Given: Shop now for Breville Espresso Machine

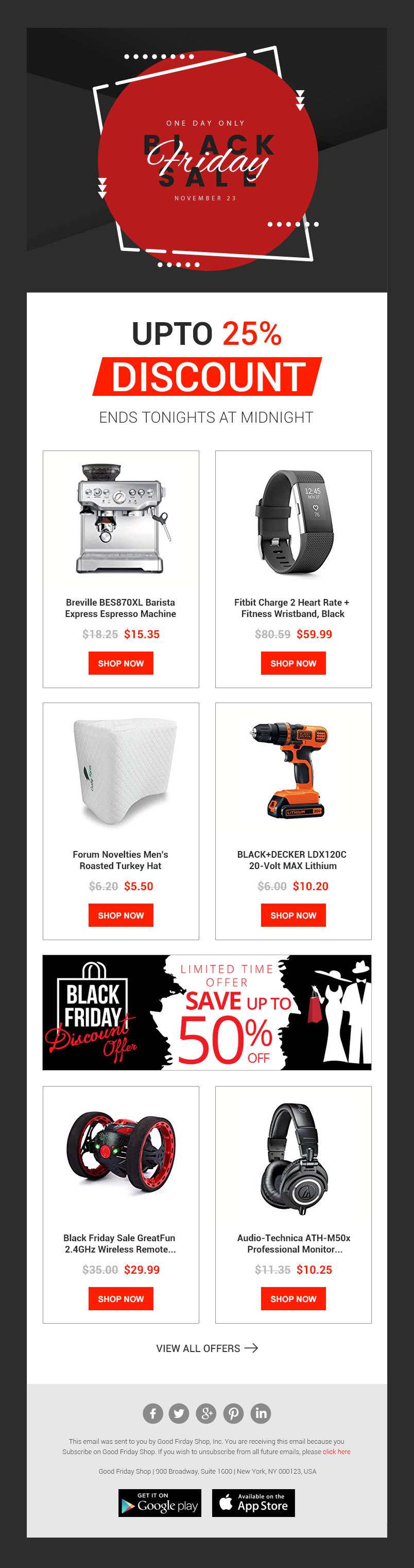Looking at the screenshot, I should 121,663.
